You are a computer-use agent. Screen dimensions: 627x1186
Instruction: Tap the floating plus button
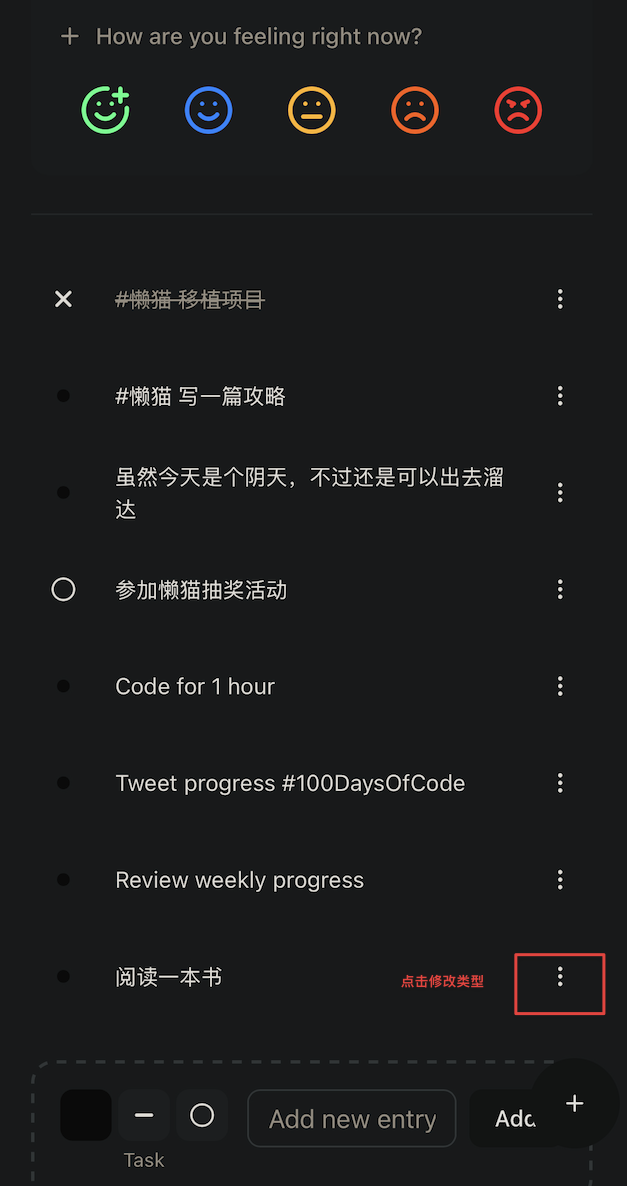[575, 1103]
